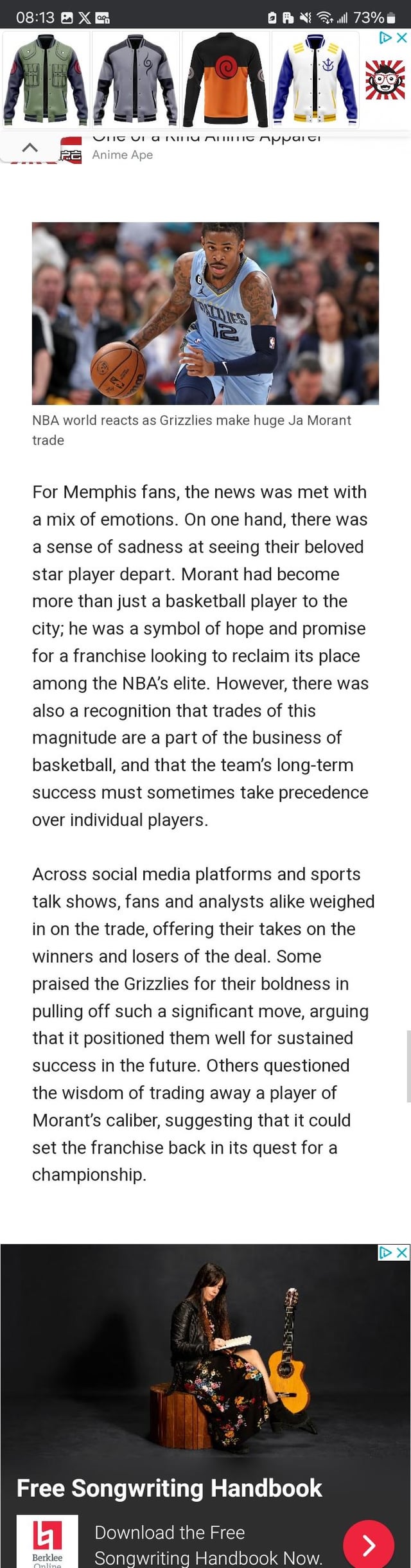The width and height of the screenshot is (411, 1568).
Task: Close the anime jacket ad banner
Action: [402, 38]
